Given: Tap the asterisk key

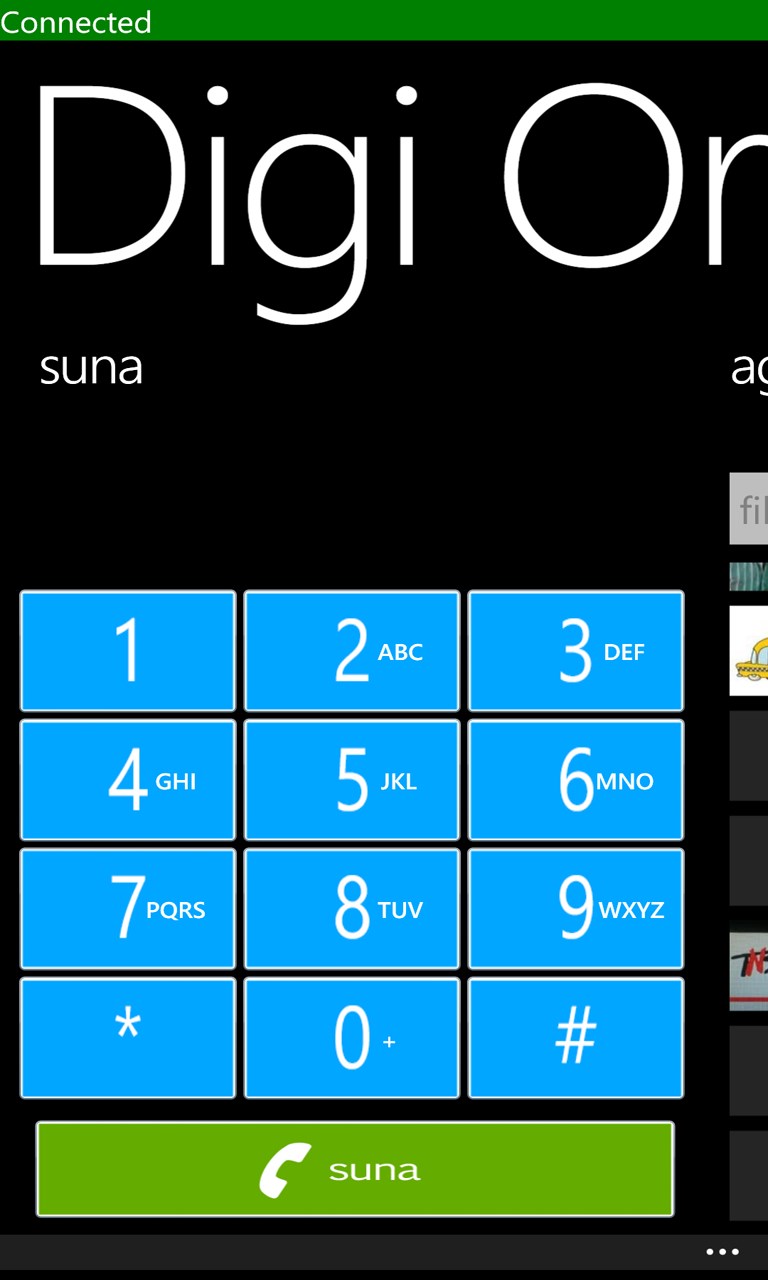Looking at the screenshot, I should pyautogui.click(x=128, y=1038).
